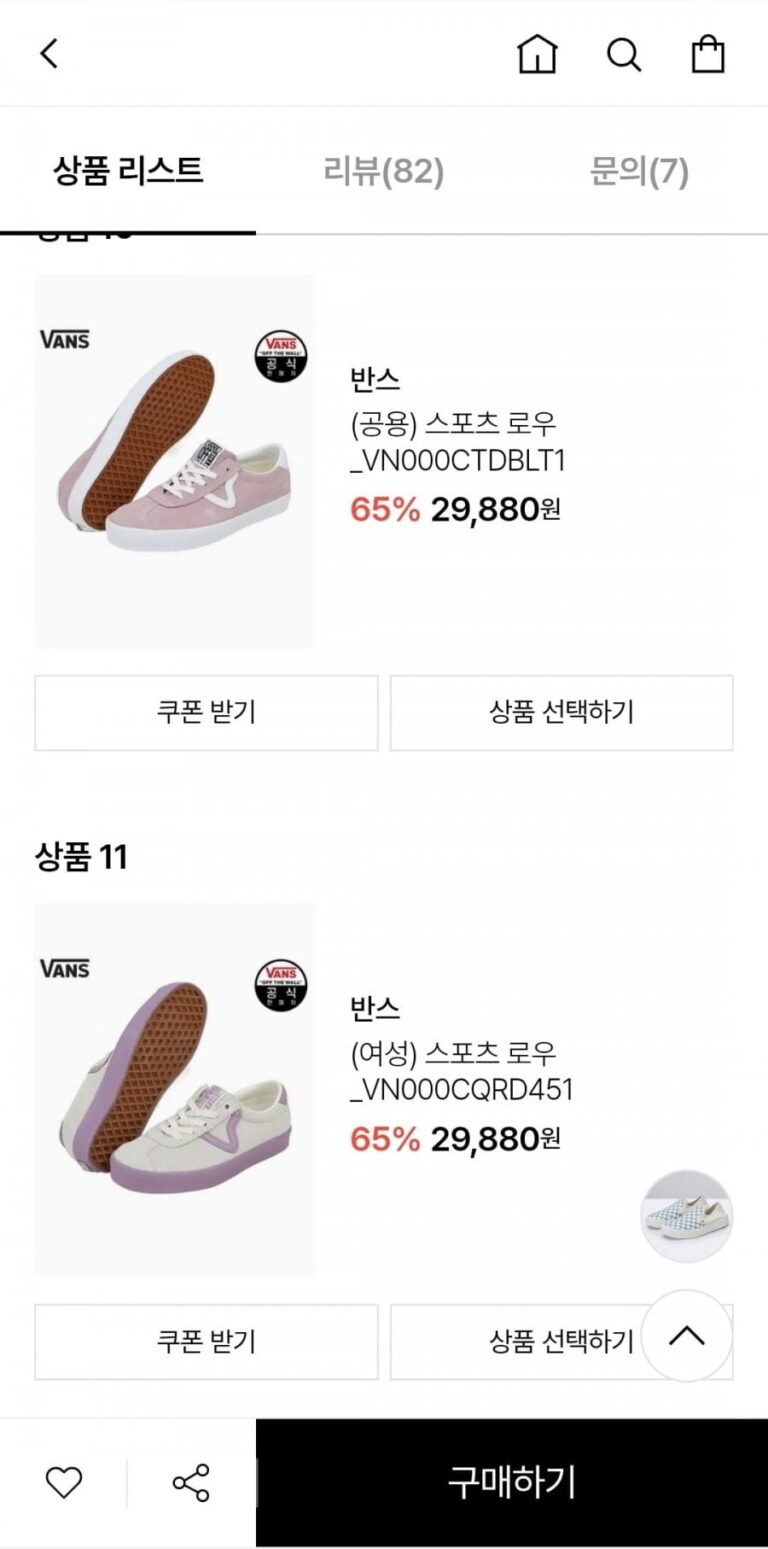This screenshot has height=1549, width=768.
Task: Add this item to wishlist with heart
Action: coord(64,1482)
